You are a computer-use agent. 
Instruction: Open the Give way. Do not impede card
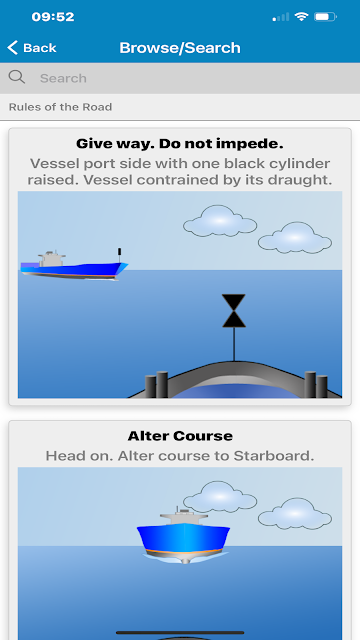pyautogui.click(x=180, y=267)
